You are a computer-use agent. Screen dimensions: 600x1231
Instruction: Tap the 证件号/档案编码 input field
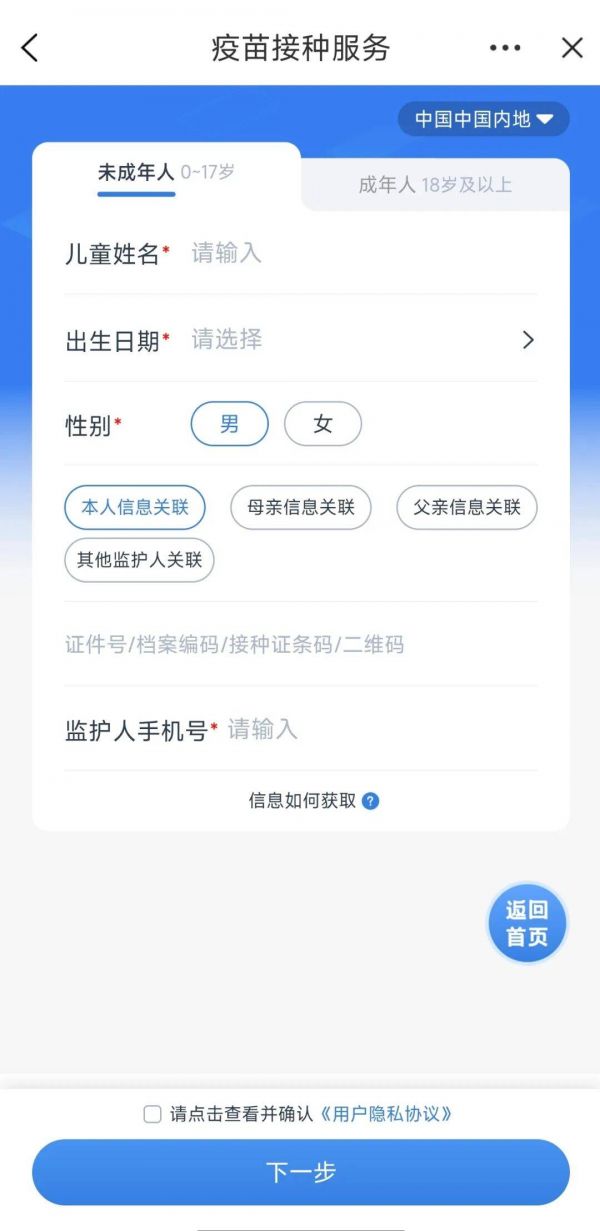point(300,645)
